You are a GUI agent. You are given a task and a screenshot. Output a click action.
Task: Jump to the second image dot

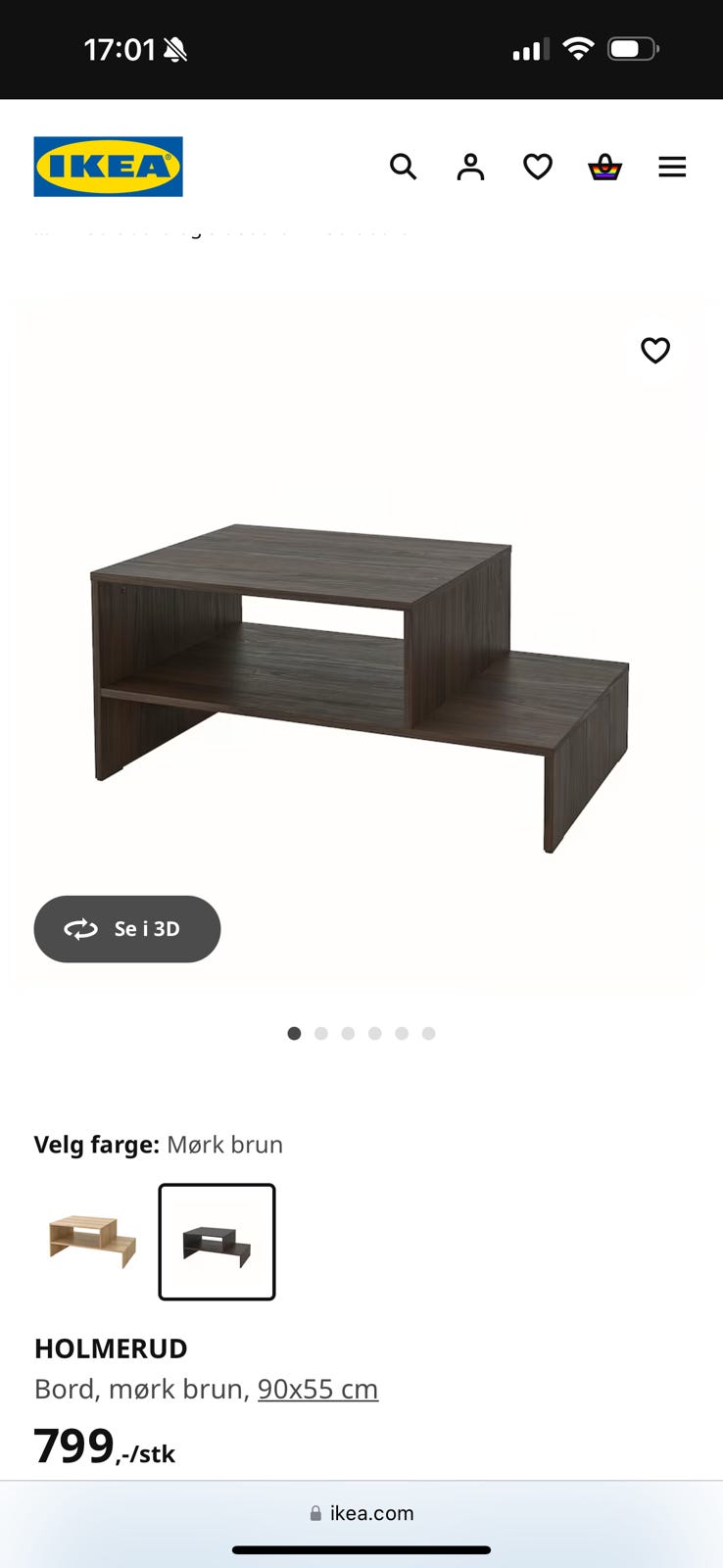click(x=321, y=1033)
